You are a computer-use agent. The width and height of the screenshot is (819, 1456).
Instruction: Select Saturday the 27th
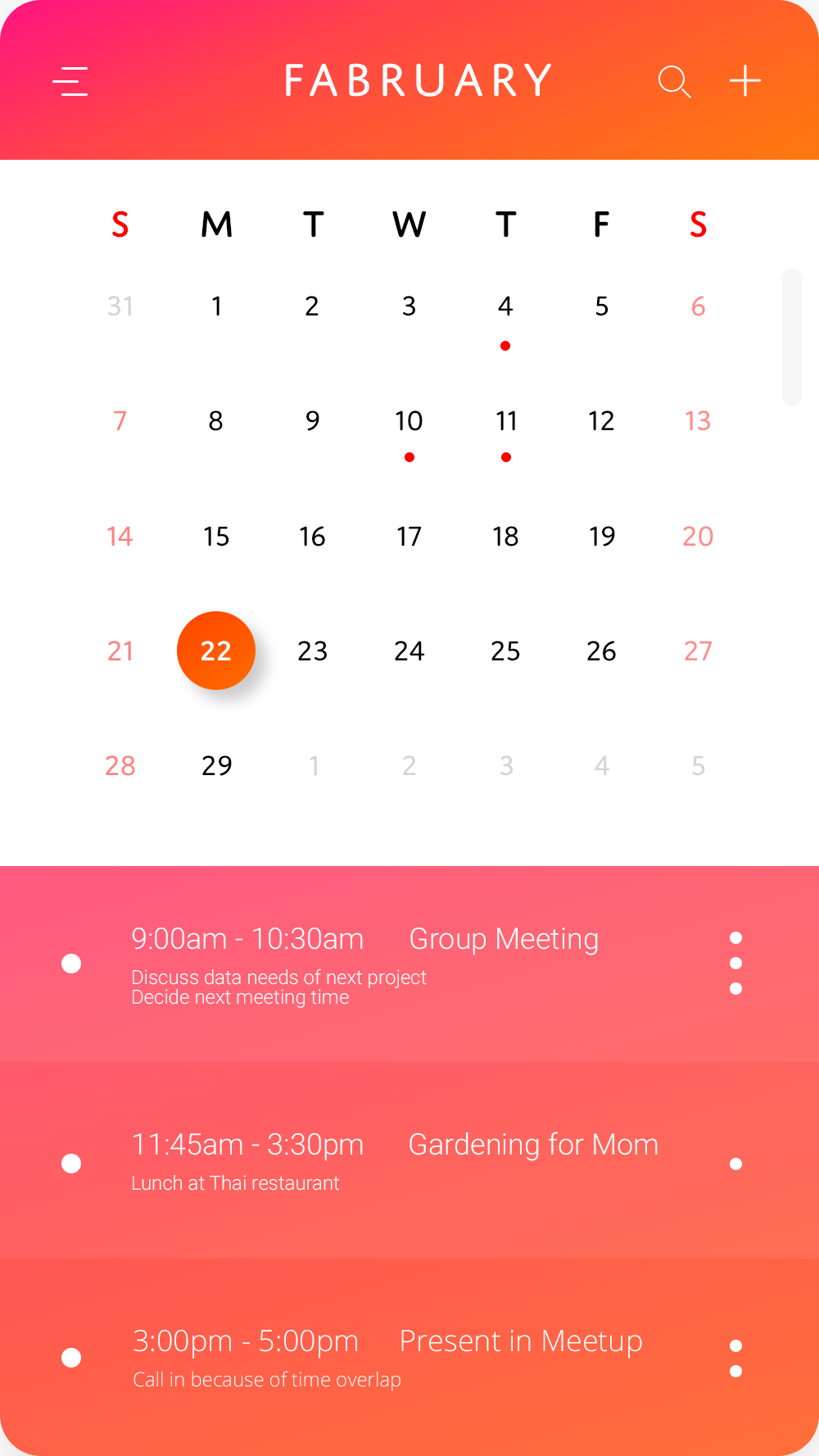tap(698, 651)
